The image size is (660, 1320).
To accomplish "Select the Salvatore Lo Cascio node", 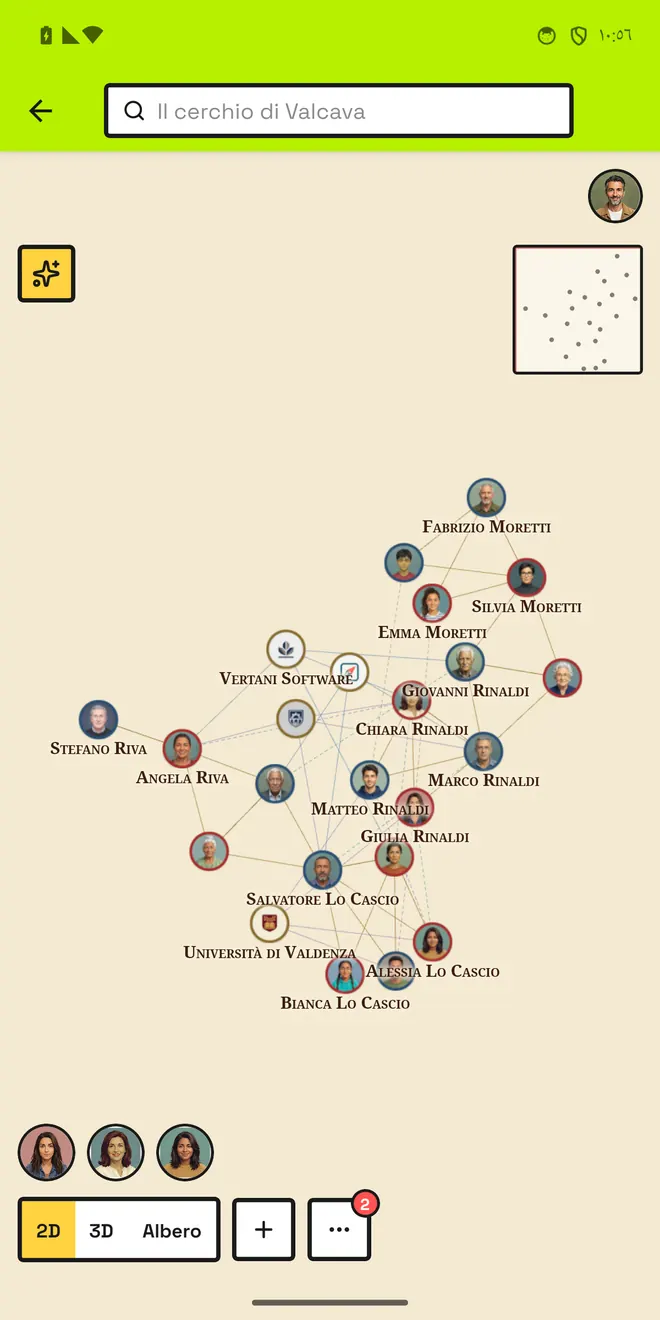I will (322, 871).
